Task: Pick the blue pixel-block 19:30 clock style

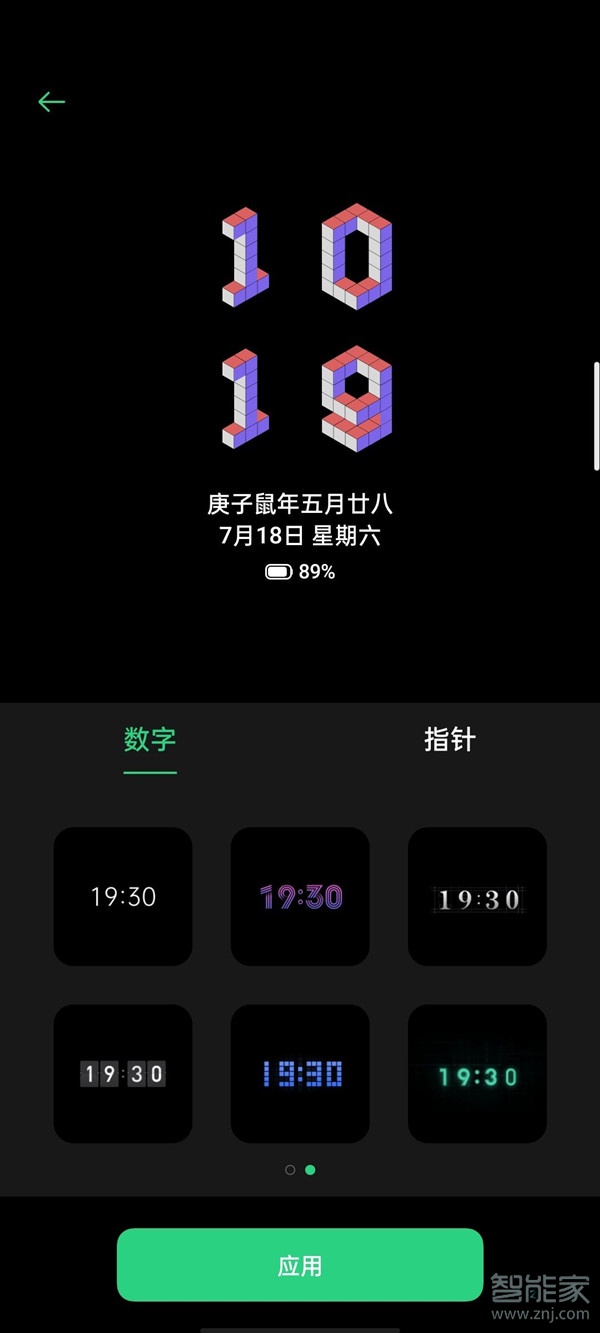Action: click(x=301, y=1074)
